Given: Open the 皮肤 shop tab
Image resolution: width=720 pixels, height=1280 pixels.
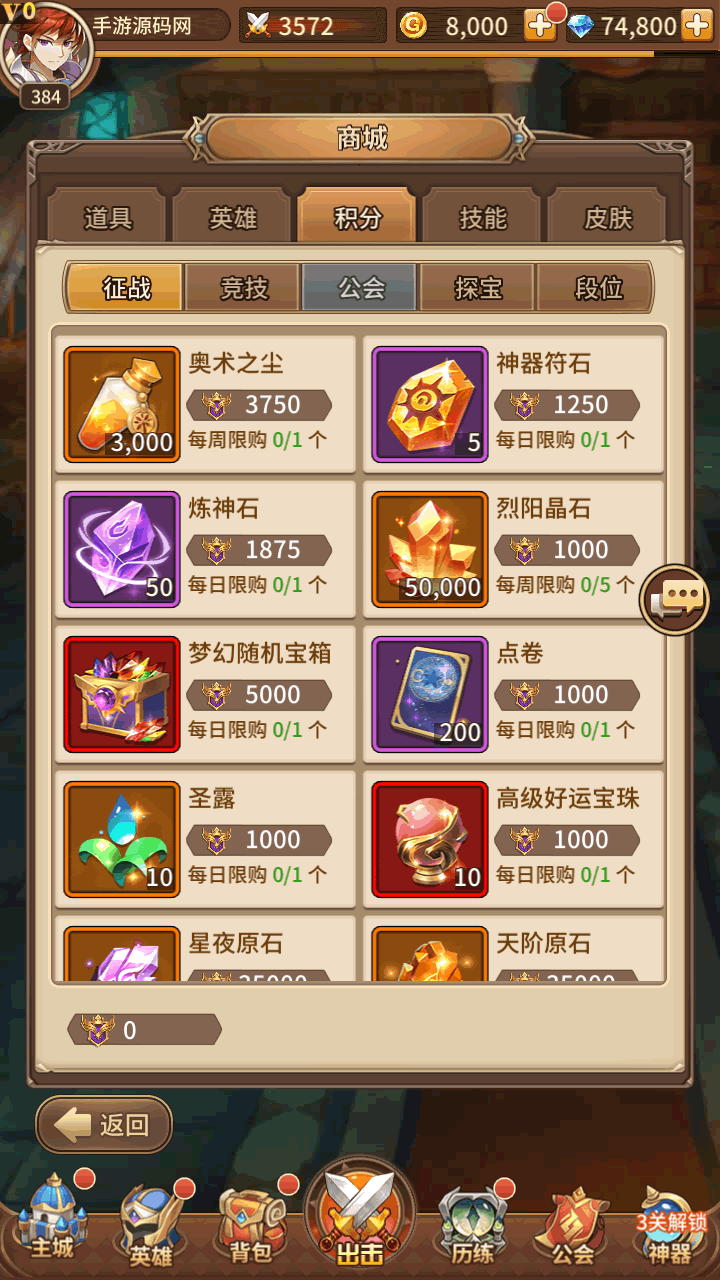Looking at the screenshot, I should pos(608,217).
